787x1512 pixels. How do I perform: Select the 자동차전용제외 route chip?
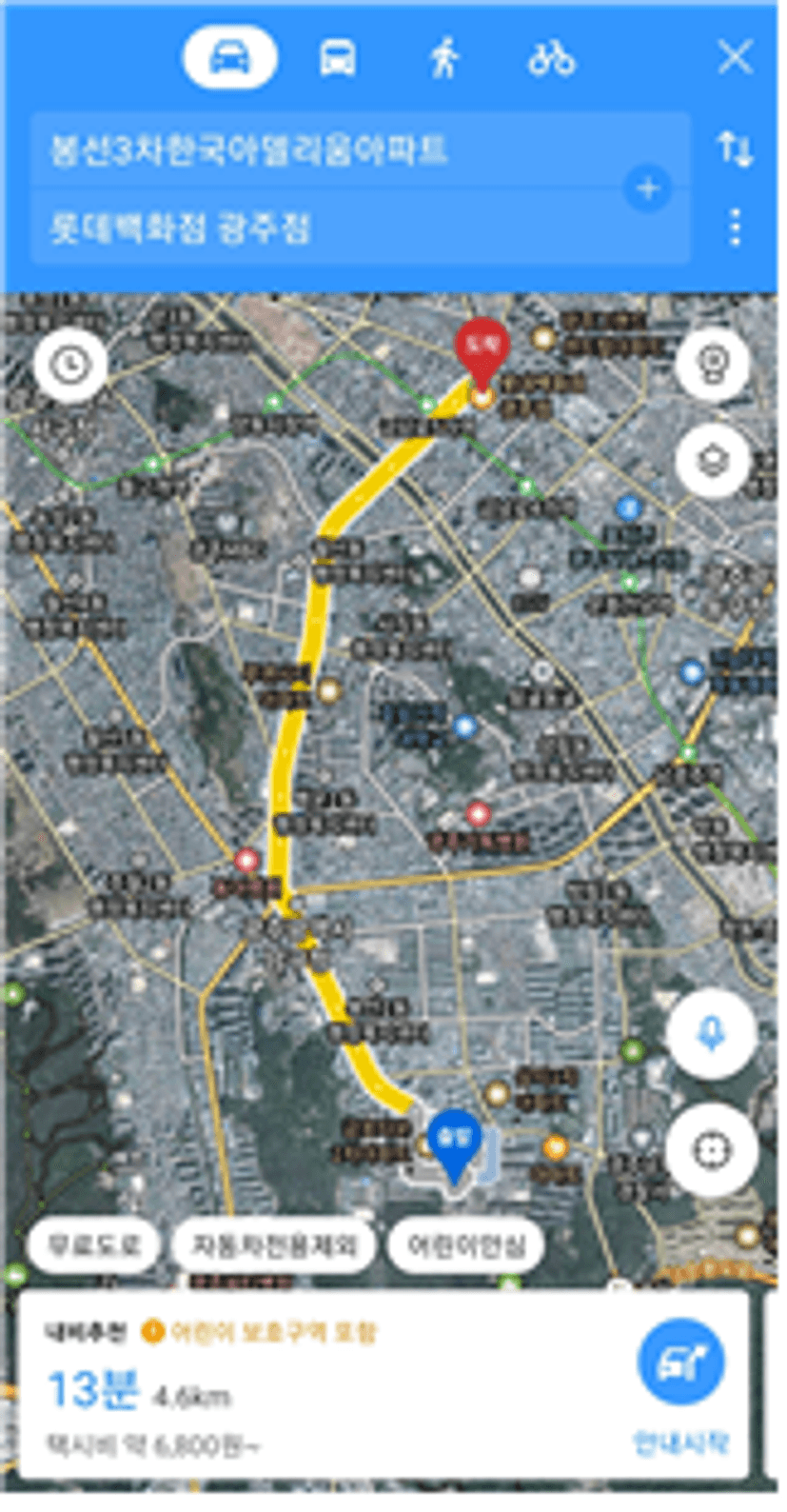[x=274, y=1244]
